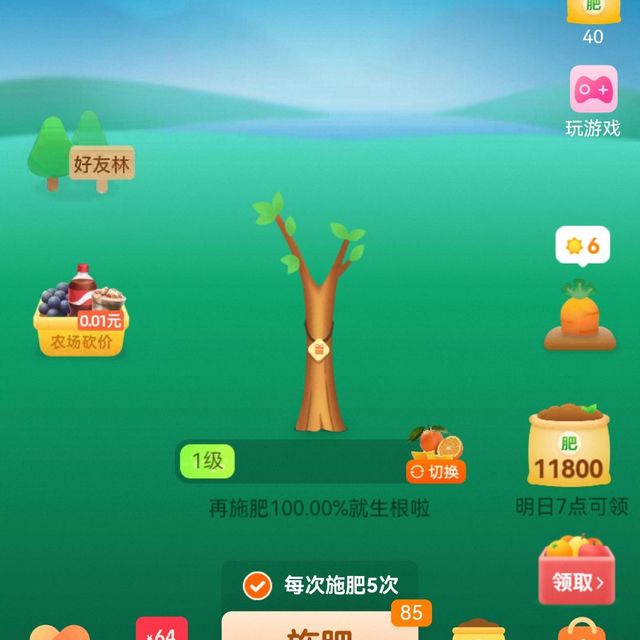Screen dimensions: 640x640
Task: Open the 11800 fertilizer bag
Action: [x=568, y=448]
